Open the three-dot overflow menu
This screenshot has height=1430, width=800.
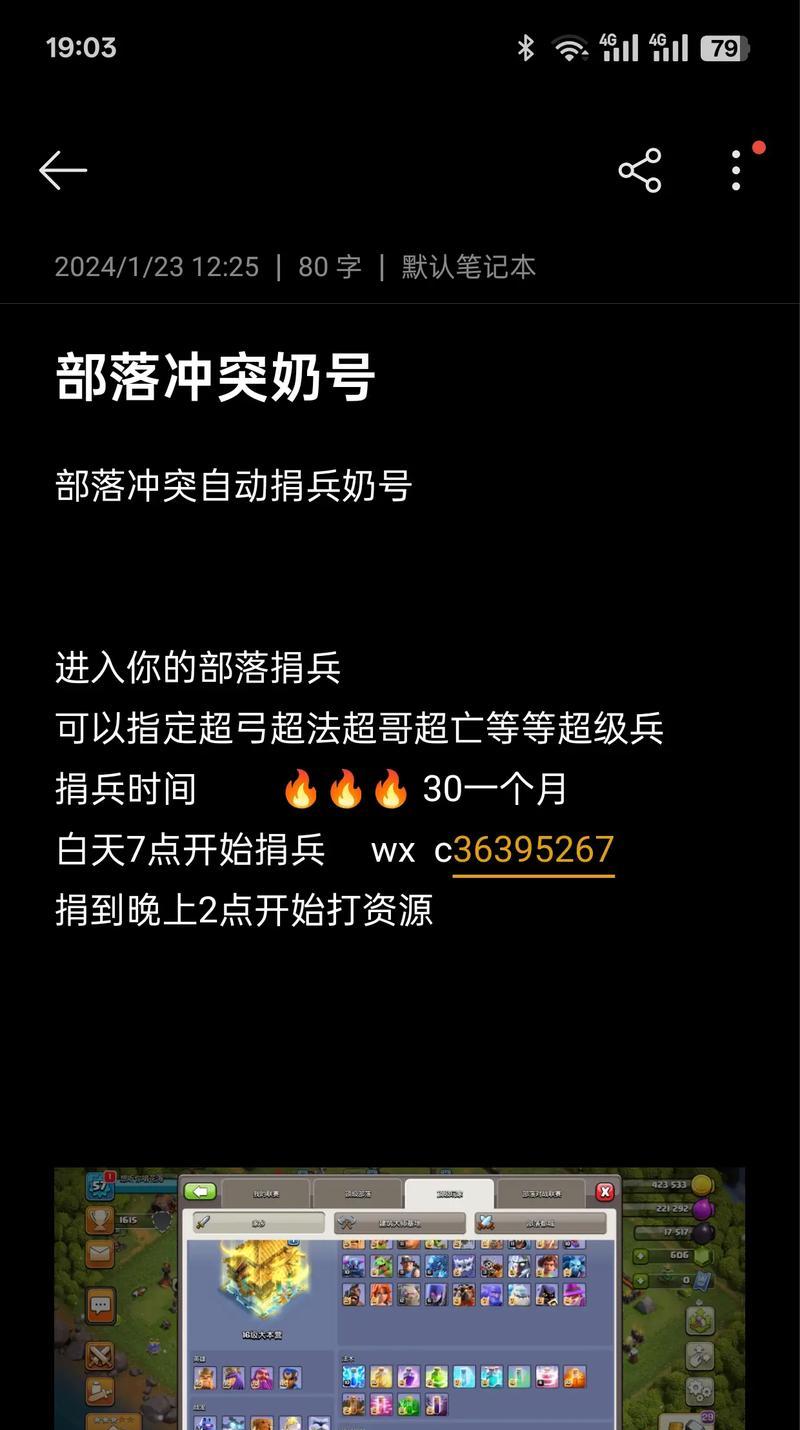pyautogui.click(x=736, y=171)
